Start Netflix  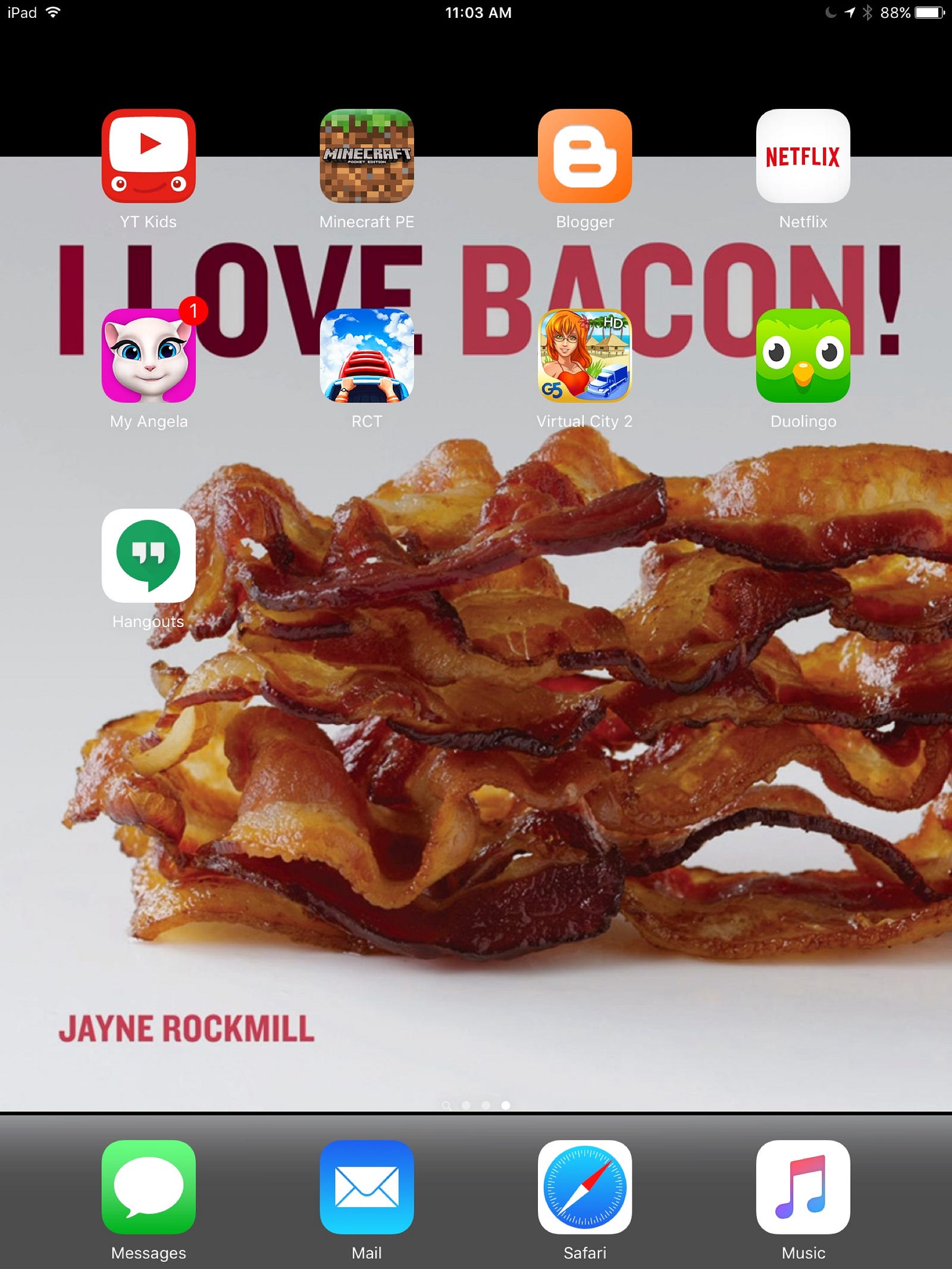[x=803, y=156]
